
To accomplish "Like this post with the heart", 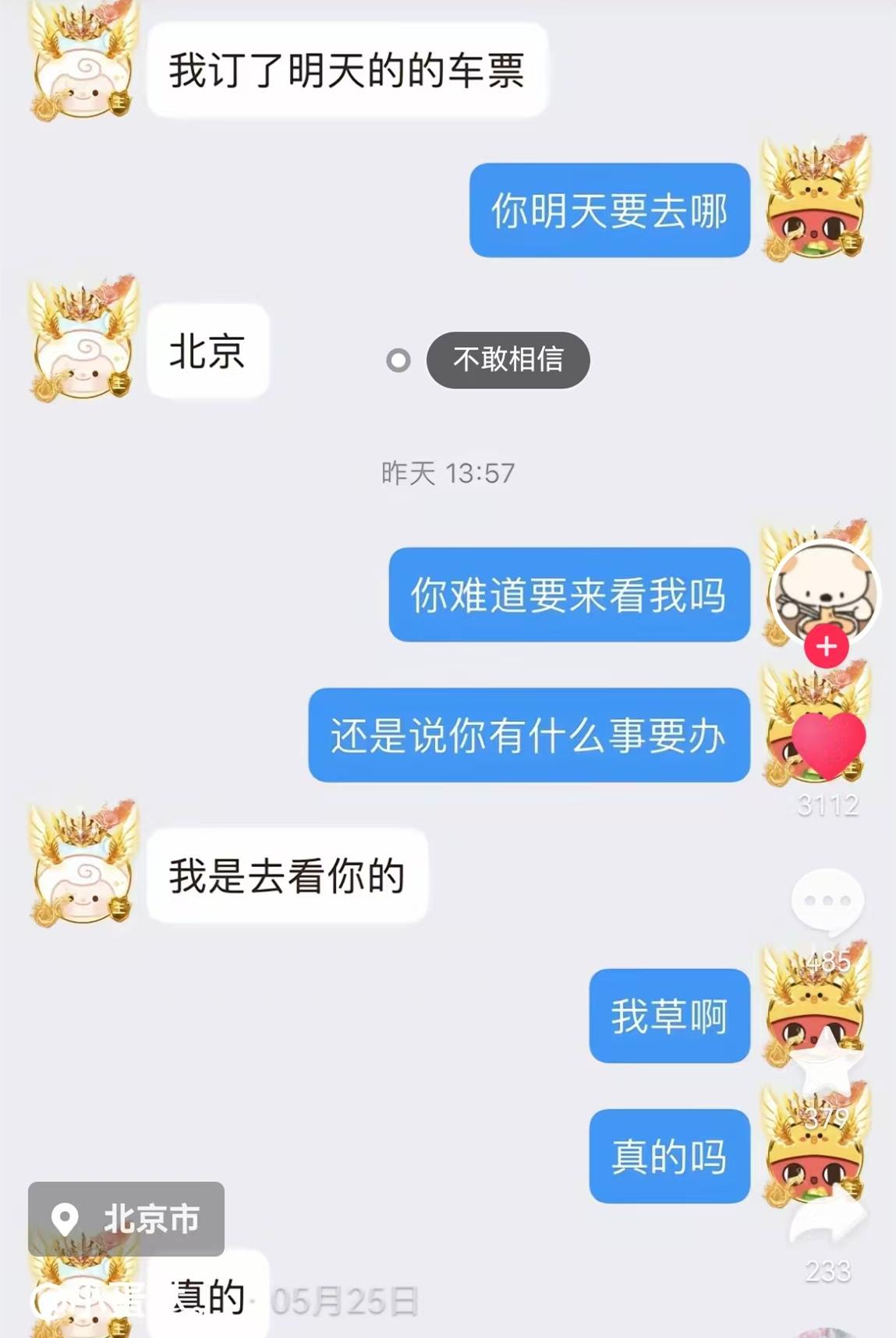I will pos(827,745).
